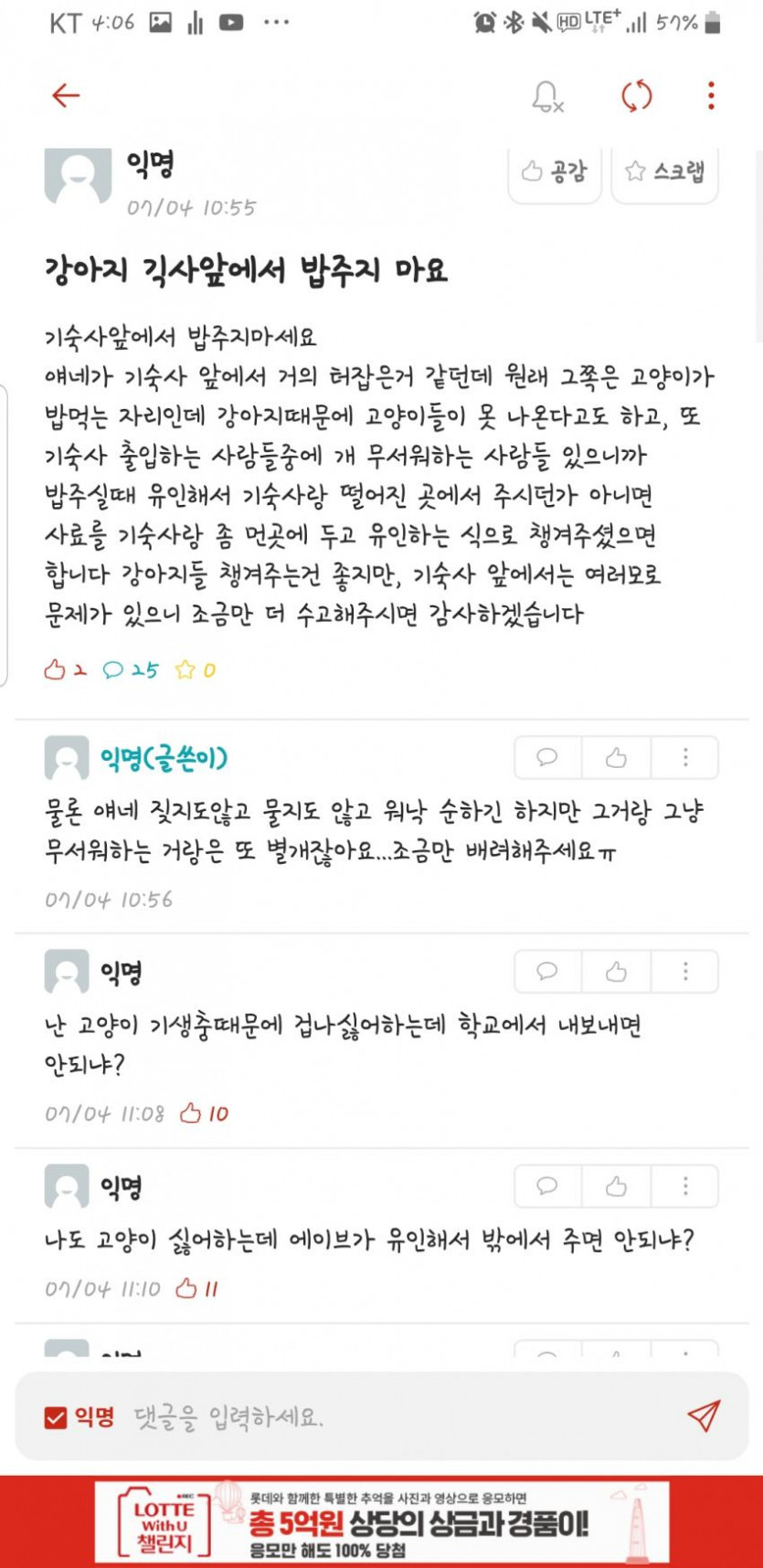Focus the 댓글을 입력하세요 comment field
The width and height of the screenshot is (763, 1568).
pos(393,1417)
